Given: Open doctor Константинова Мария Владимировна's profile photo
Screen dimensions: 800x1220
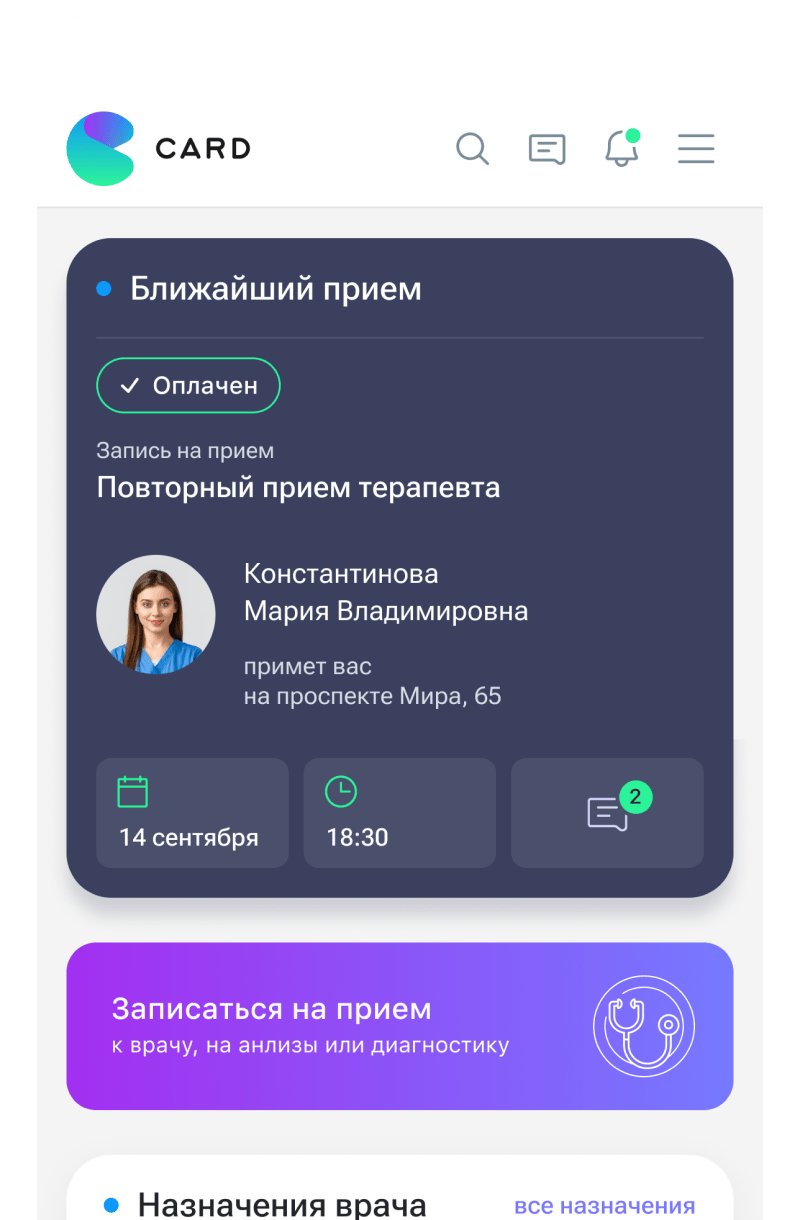Looking at the screenshot, I should point(156,615).
